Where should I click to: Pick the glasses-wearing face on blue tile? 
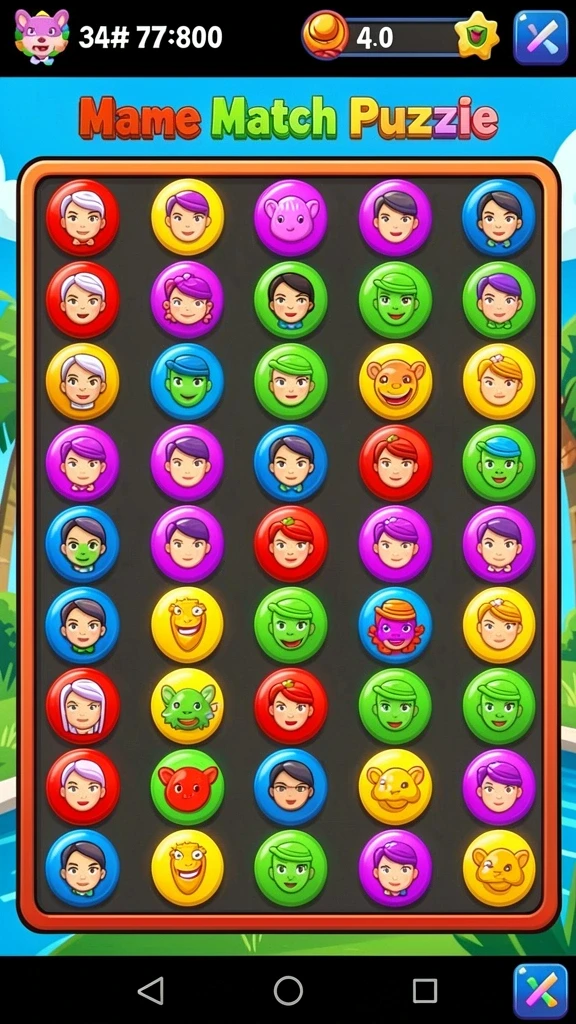(291, 786)
